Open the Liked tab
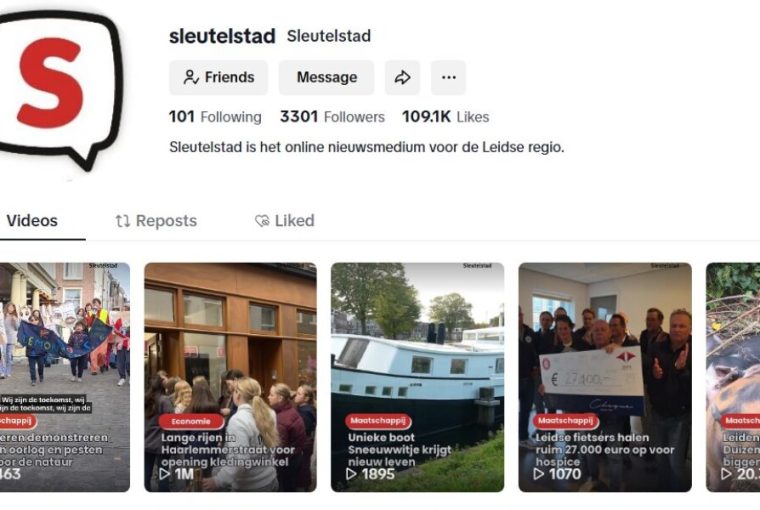The height and width of the screenshot is (510, 760). 284,221
